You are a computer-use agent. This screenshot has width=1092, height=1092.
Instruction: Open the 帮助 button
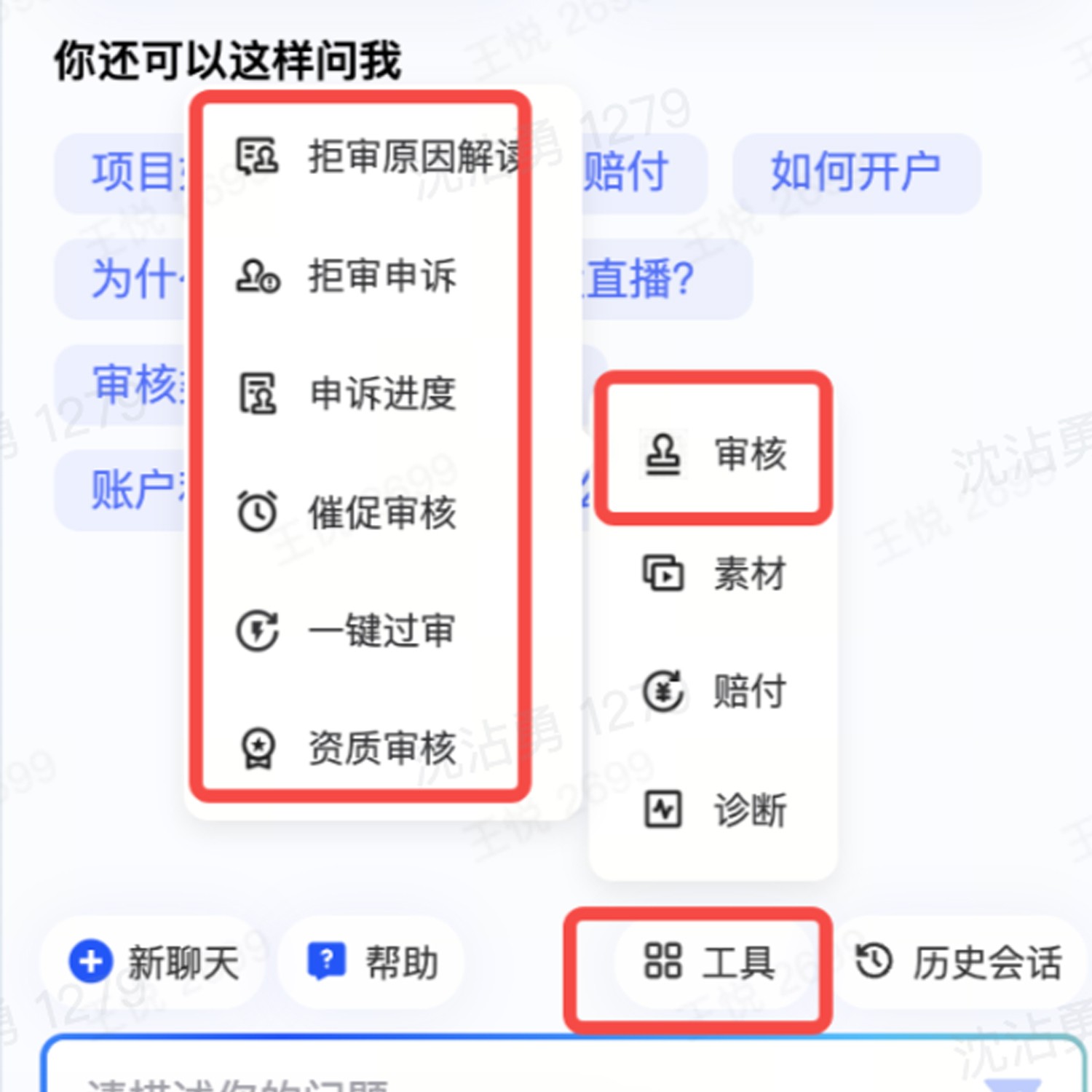tap(373, 962)
